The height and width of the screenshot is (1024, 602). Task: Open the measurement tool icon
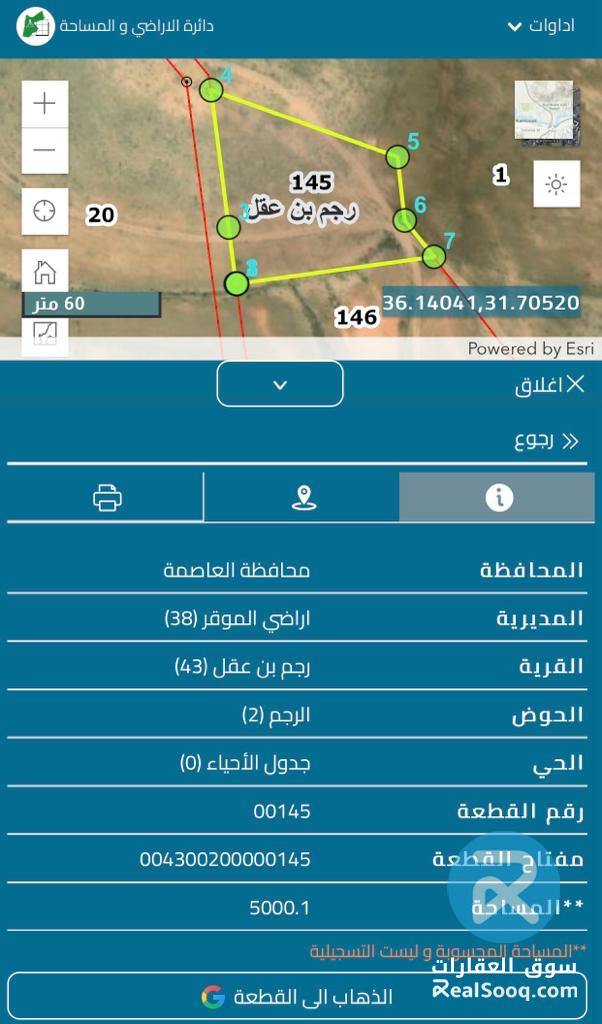[x=45, y=333]
